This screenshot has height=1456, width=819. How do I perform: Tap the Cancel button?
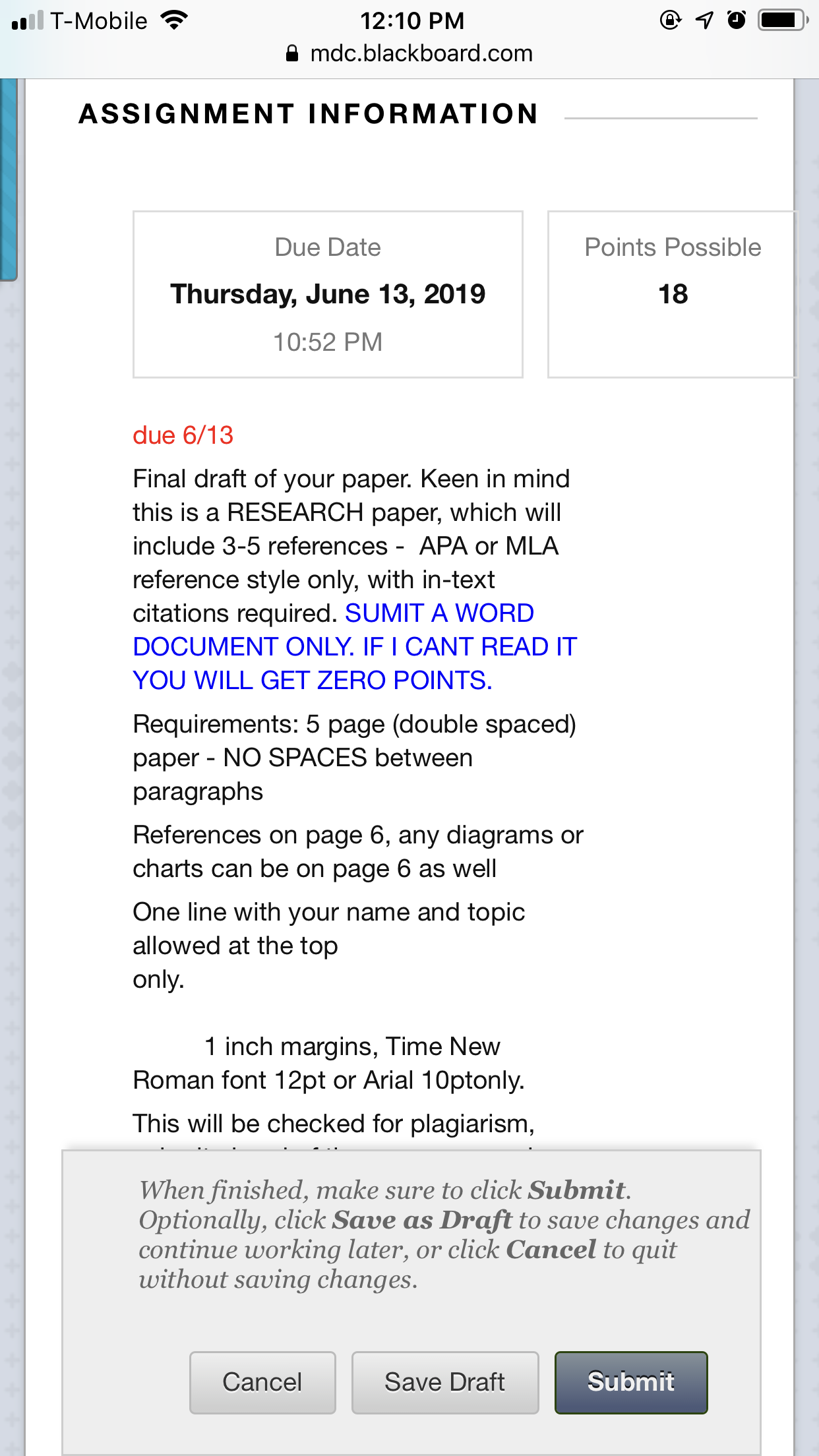click(262, 1382)
